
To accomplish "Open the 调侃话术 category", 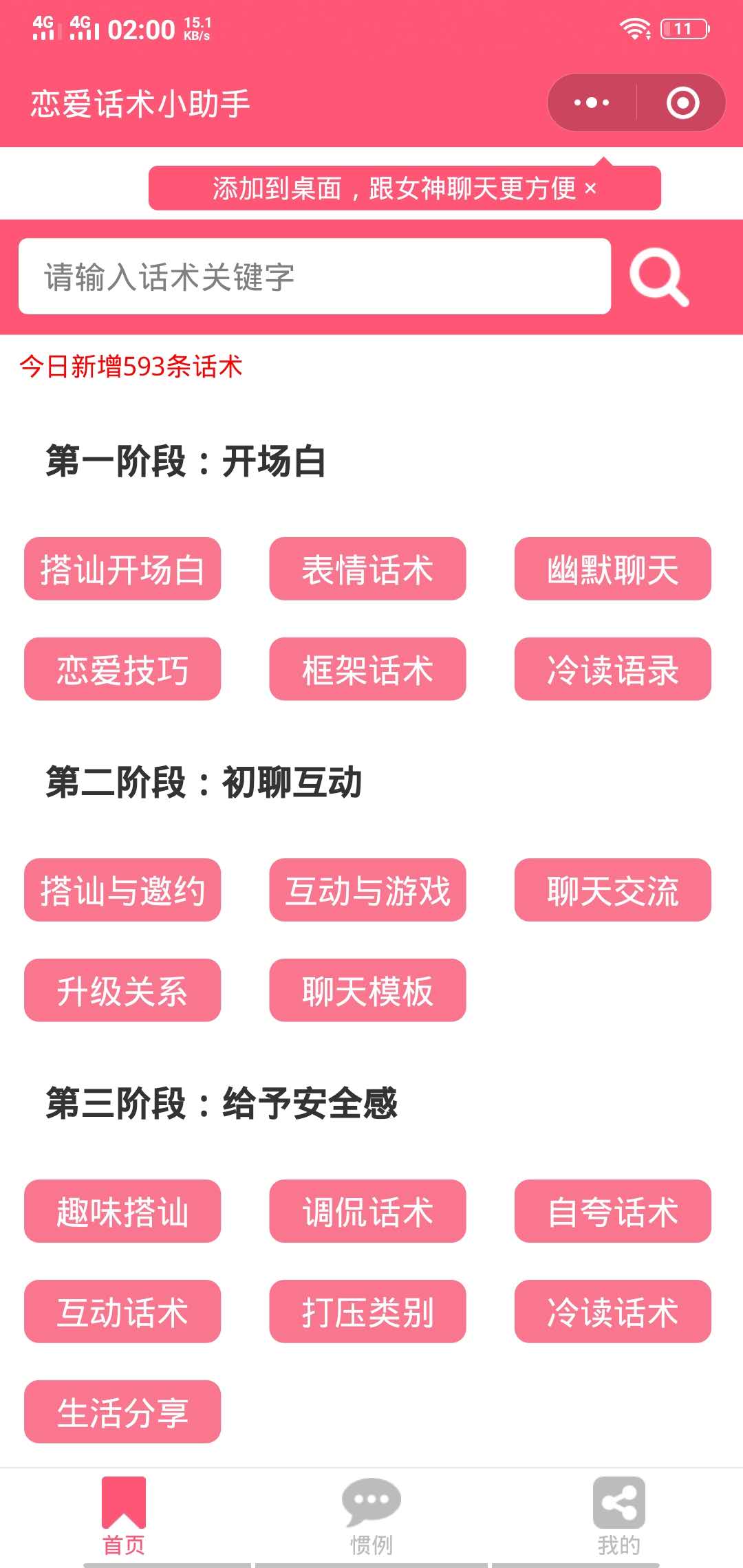I will click(x=367, y=1212).
